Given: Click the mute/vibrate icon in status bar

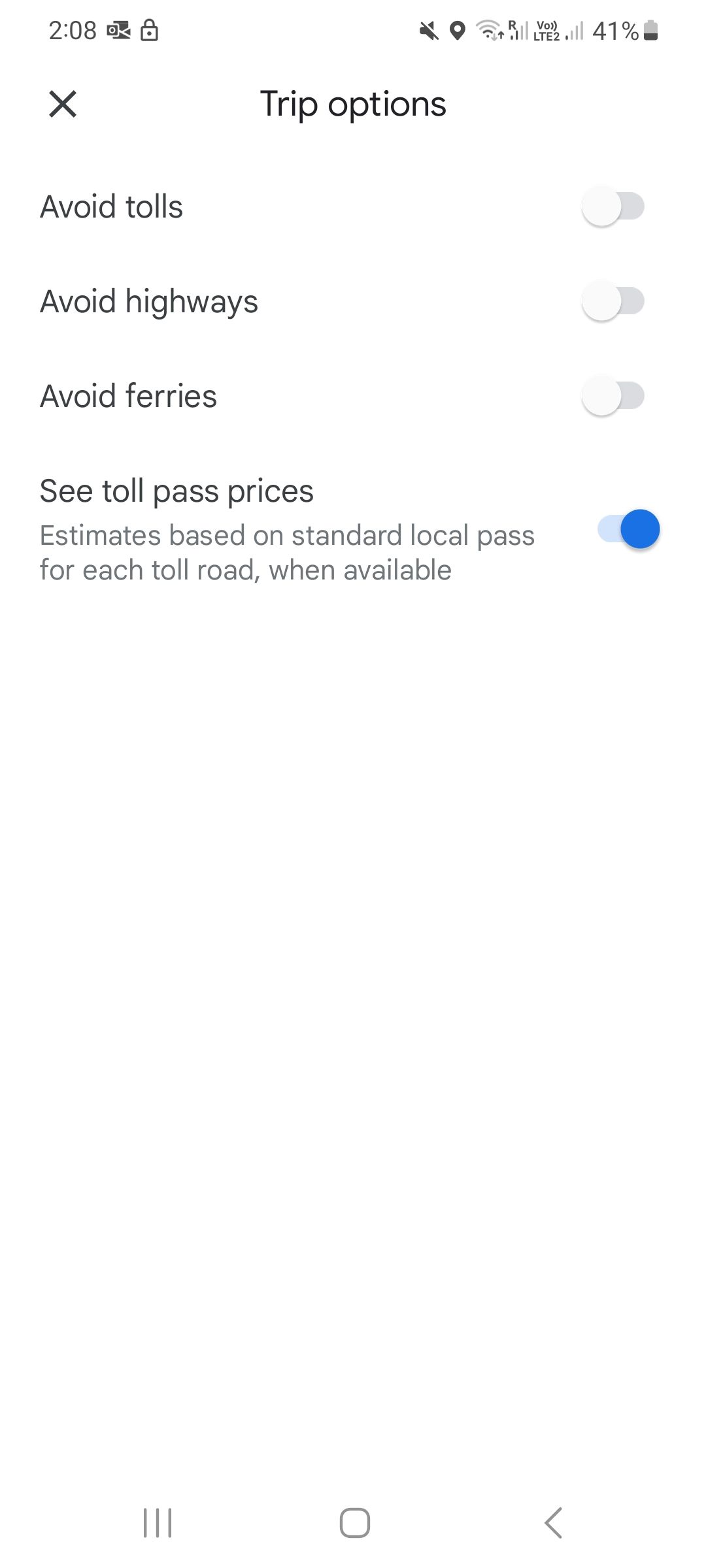Looking at the screenshot, I should click(x=428, y=30).
